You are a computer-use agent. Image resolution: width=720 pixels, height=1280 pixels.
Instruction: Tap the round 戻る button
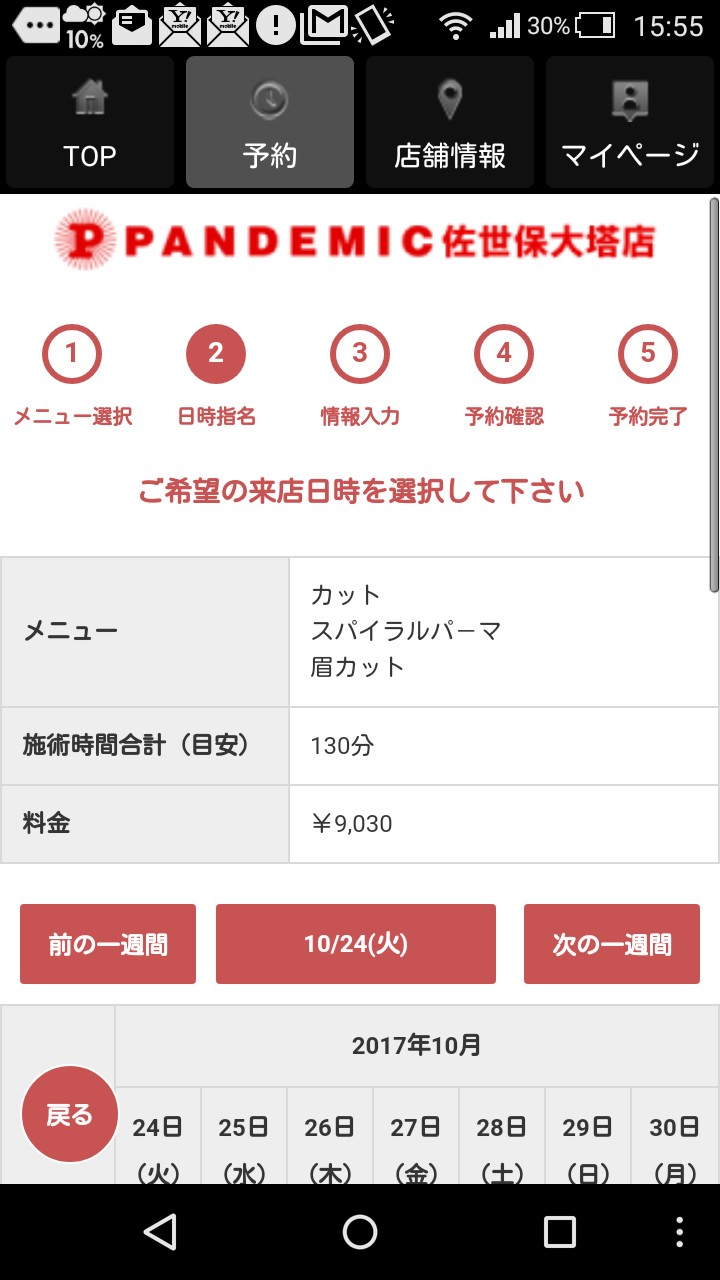click(70, 1114)
